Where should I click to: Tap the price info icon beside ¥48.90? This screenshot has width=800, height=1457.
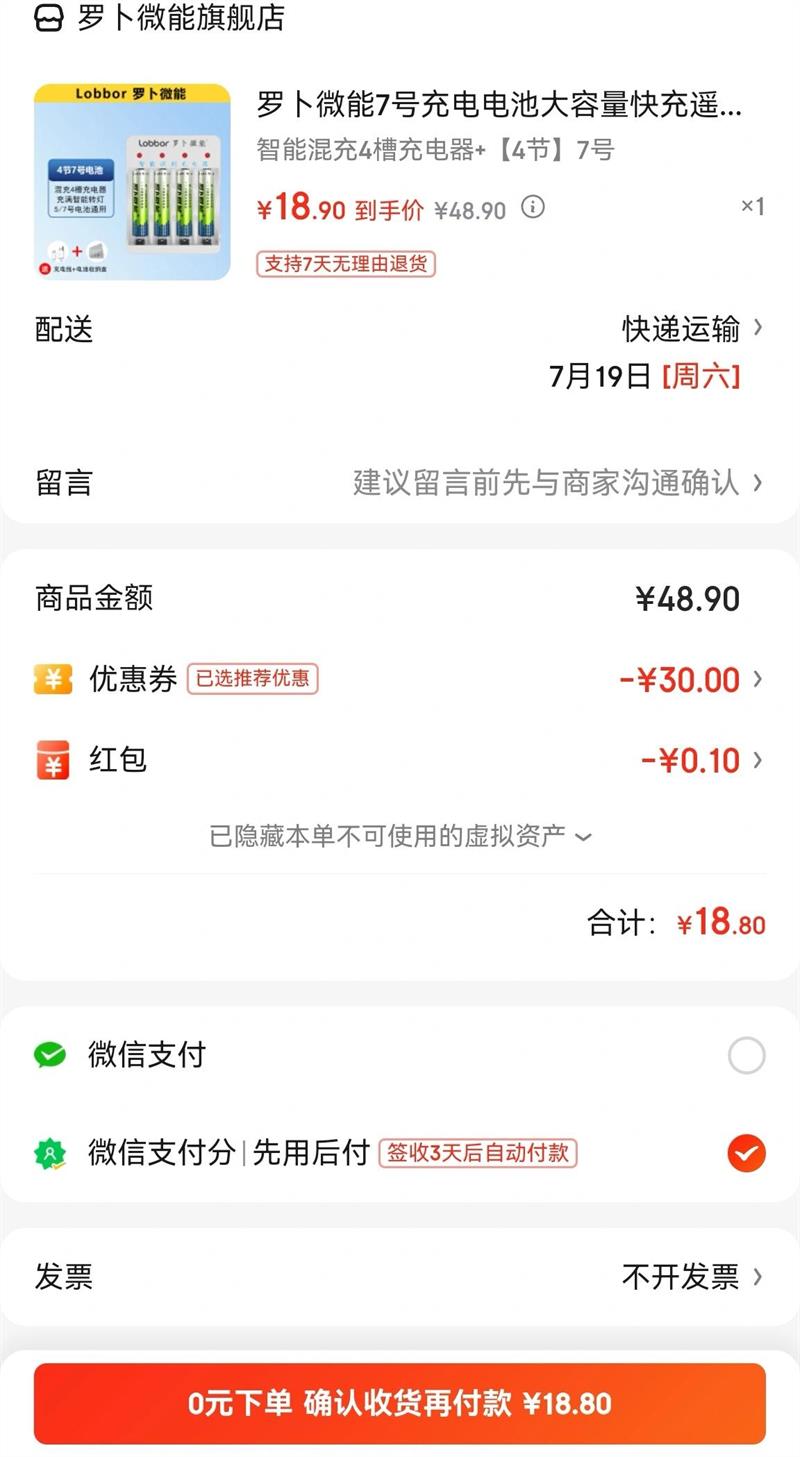pos(534,208)
